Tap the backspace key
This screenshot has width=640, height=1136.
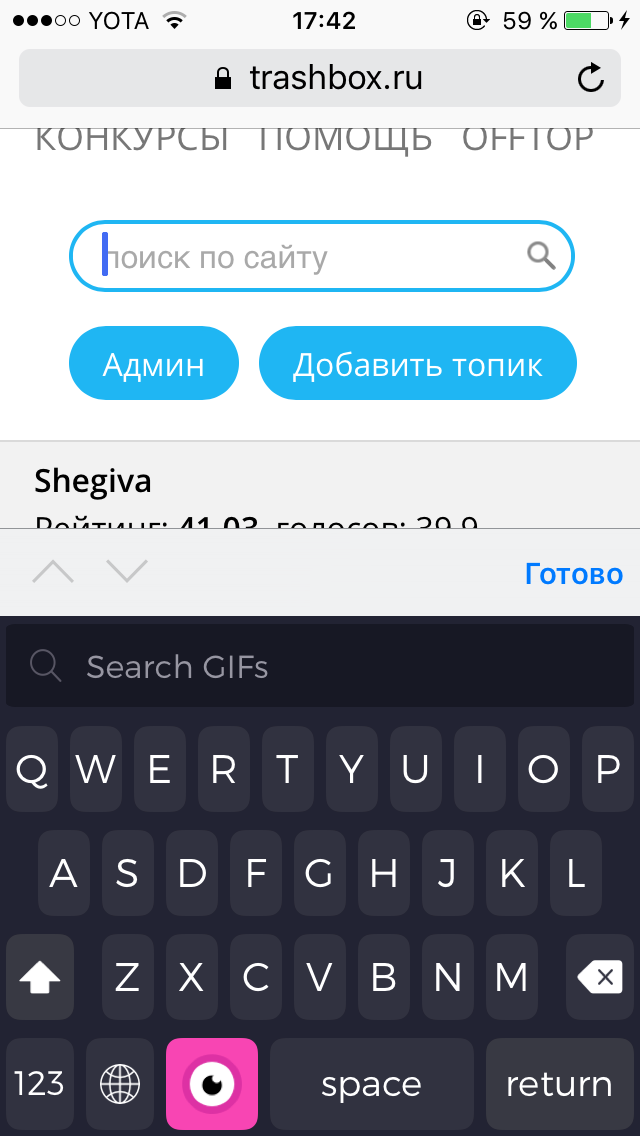(x=600, y=977)
